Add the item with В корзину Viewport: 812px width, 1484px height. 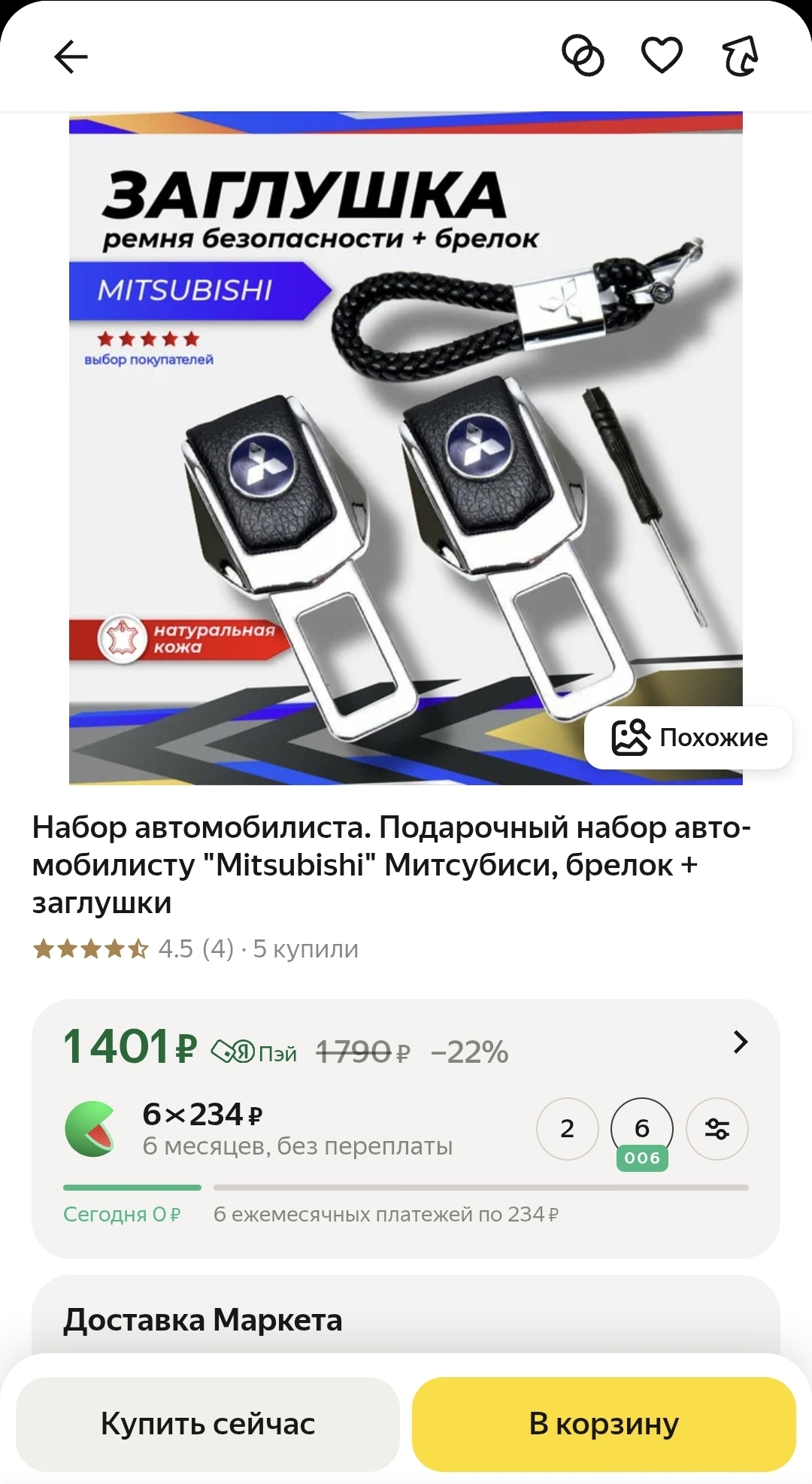[x=604, y=1424]
